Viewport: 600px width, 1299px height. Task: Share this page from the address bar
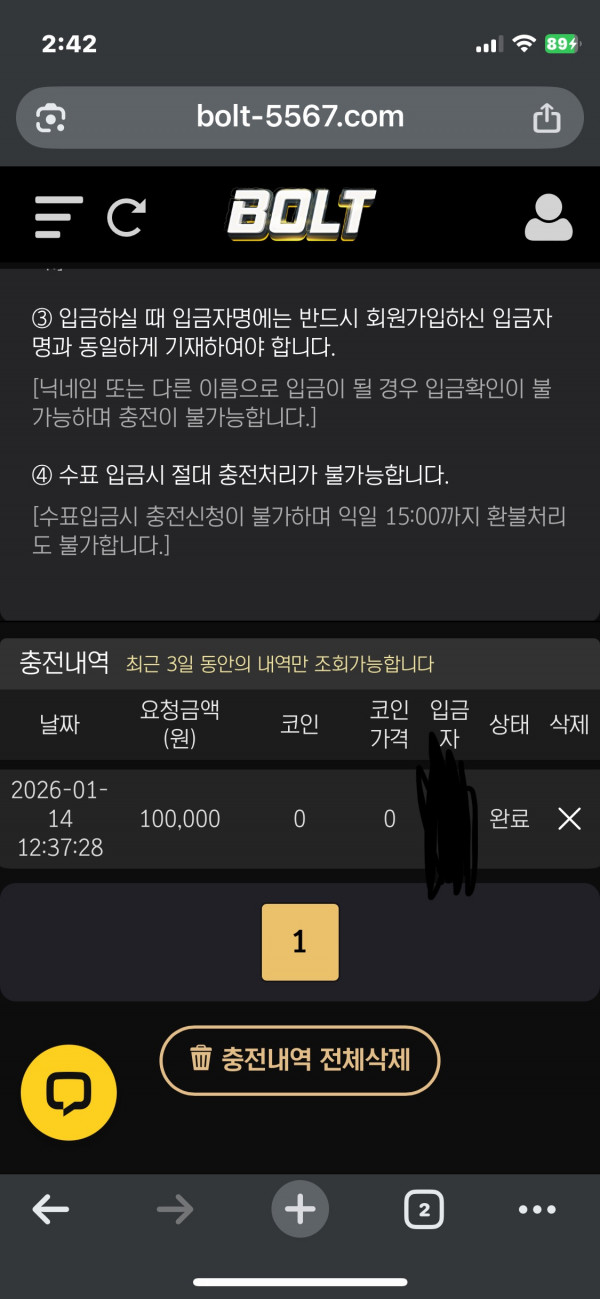tap(547, 118)
